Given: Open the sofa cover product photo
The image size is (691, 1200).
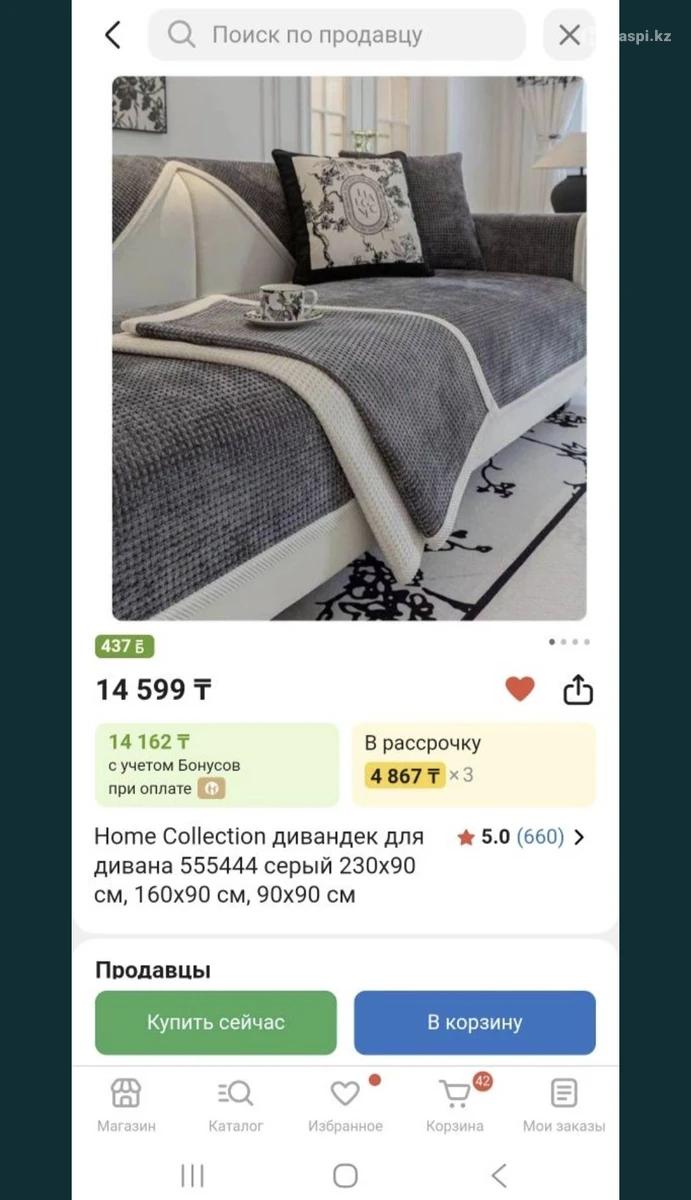Looking at the screenshot, I should 348,348.
